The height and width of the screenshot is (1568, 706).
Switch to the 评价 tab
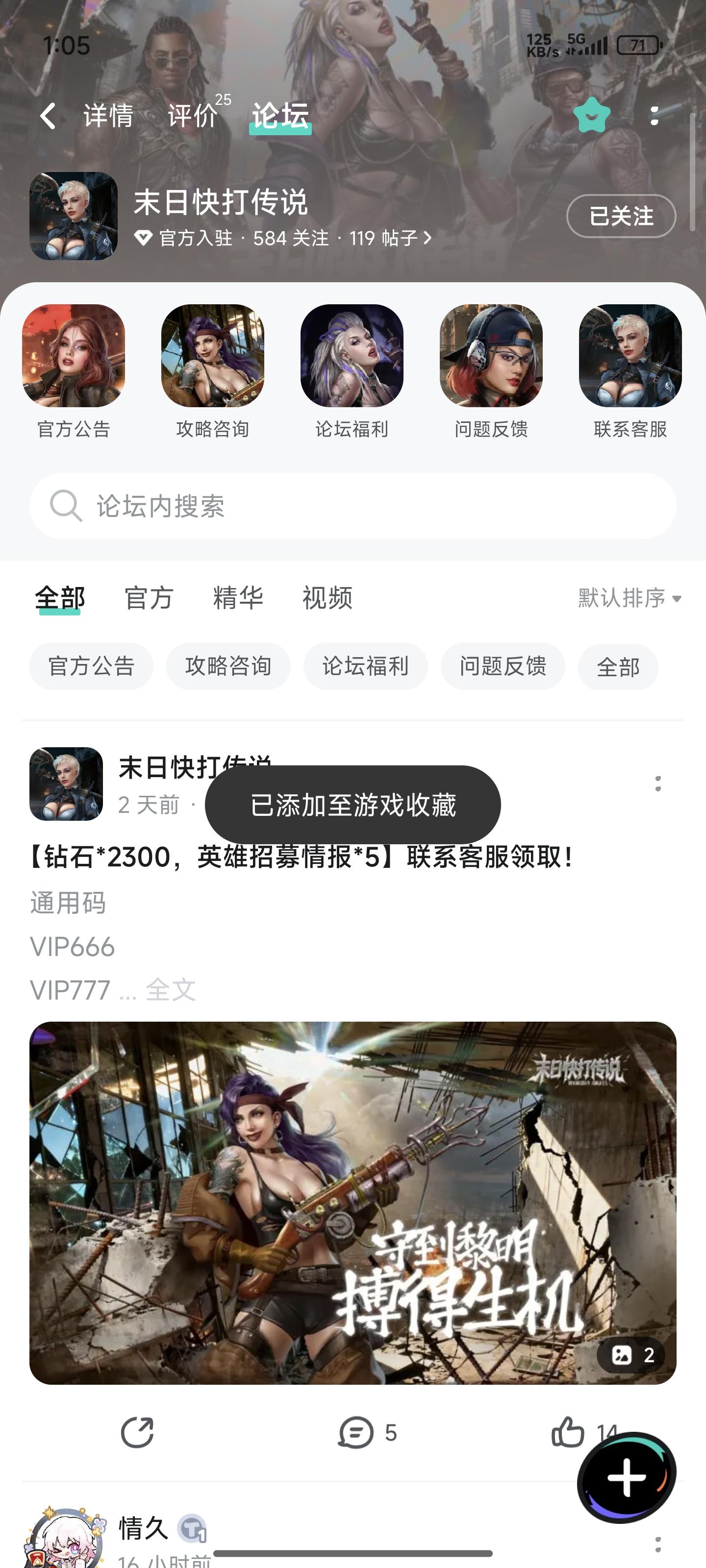[x=193, y=116]
